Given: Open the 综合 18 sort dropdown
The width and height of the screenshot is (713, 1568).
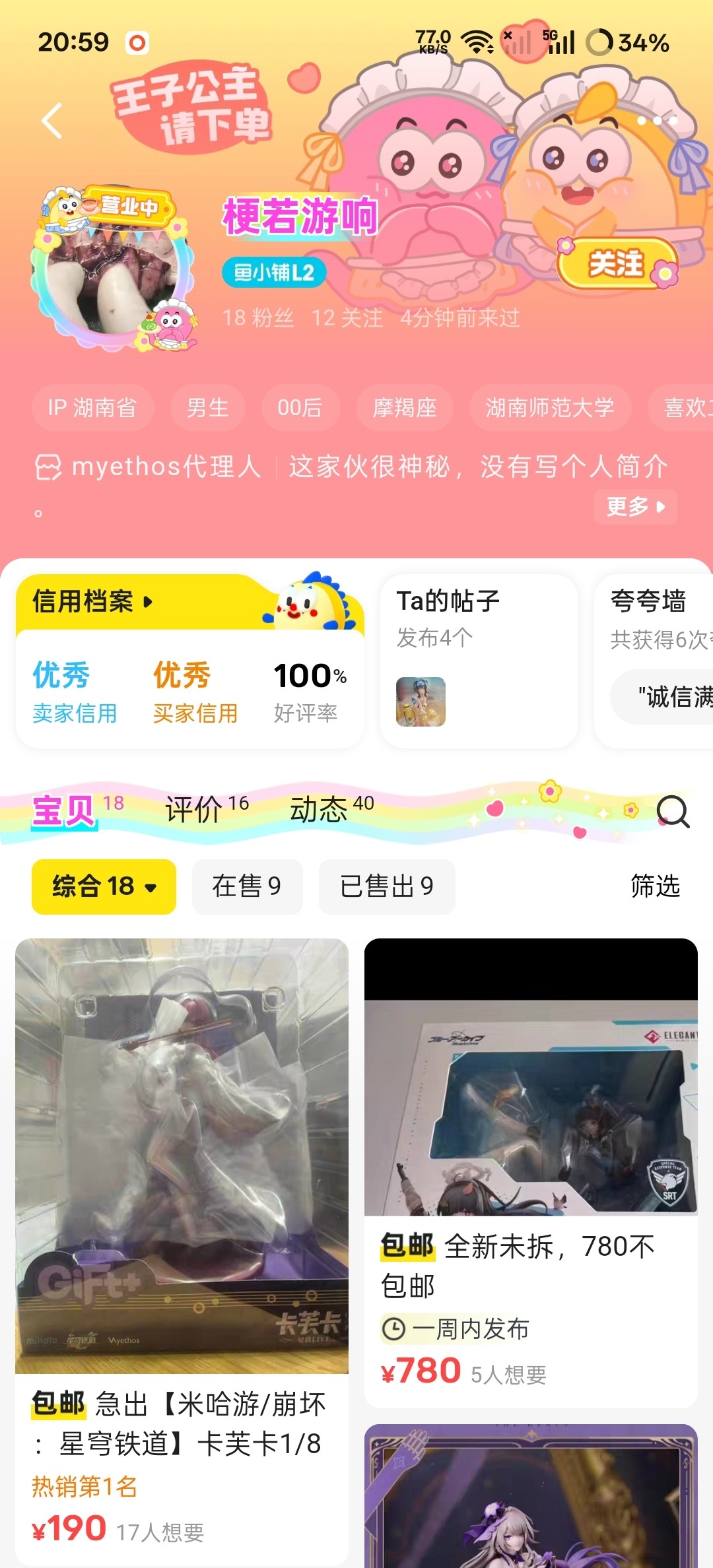Looking at the screenshot, I should 104,886.
